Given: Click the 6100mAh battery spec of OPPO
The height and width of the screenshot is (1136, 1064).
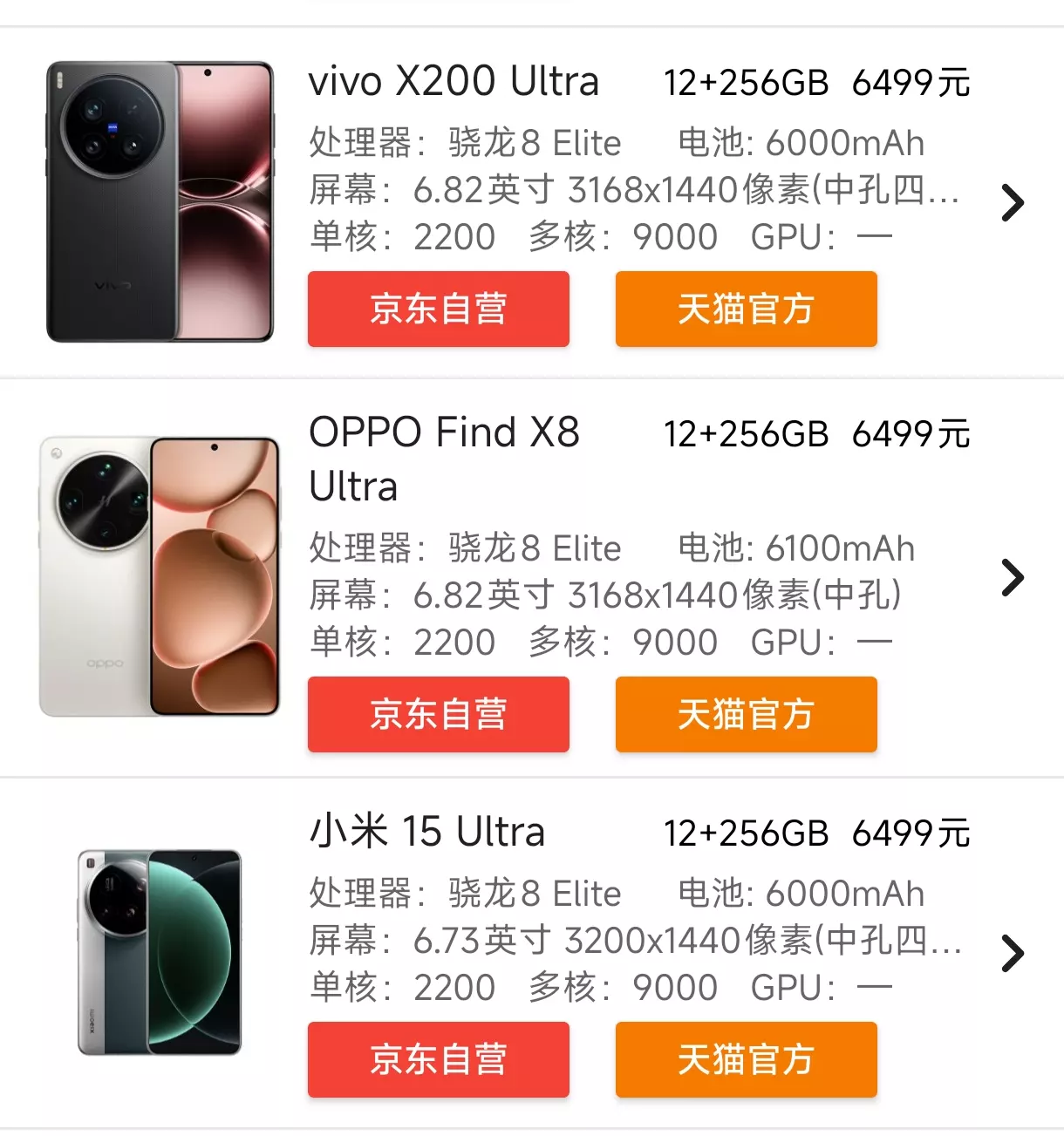Looking at the screenshot, I should (x=796, y=548).
